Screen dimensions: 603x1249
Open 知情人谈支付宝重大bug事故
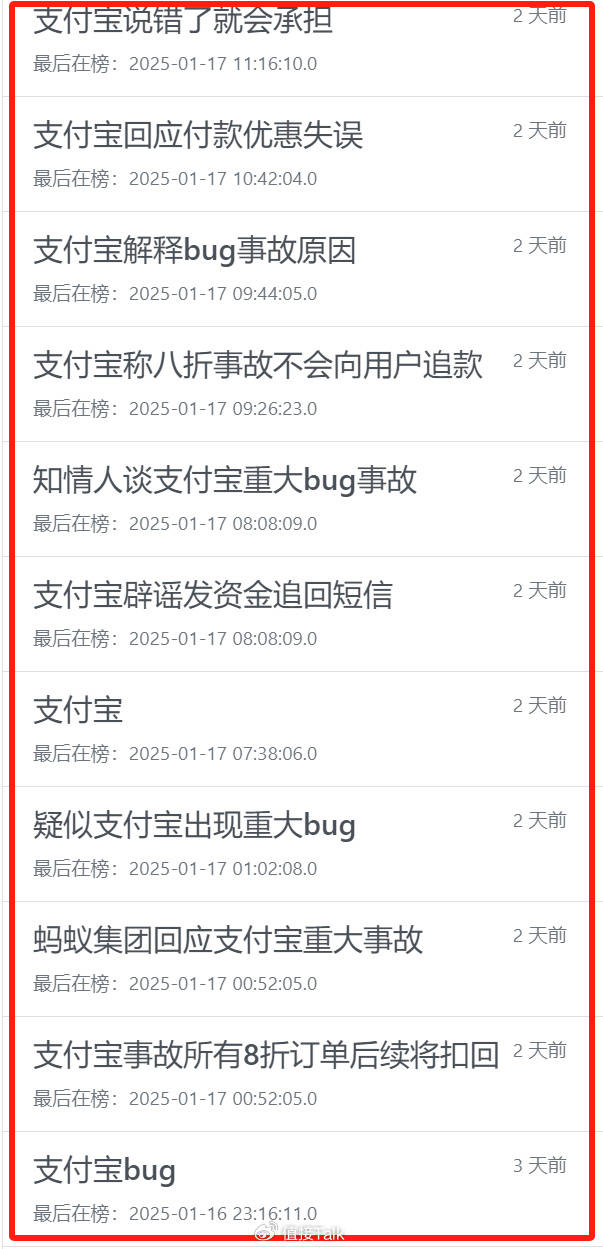point(225,481)
